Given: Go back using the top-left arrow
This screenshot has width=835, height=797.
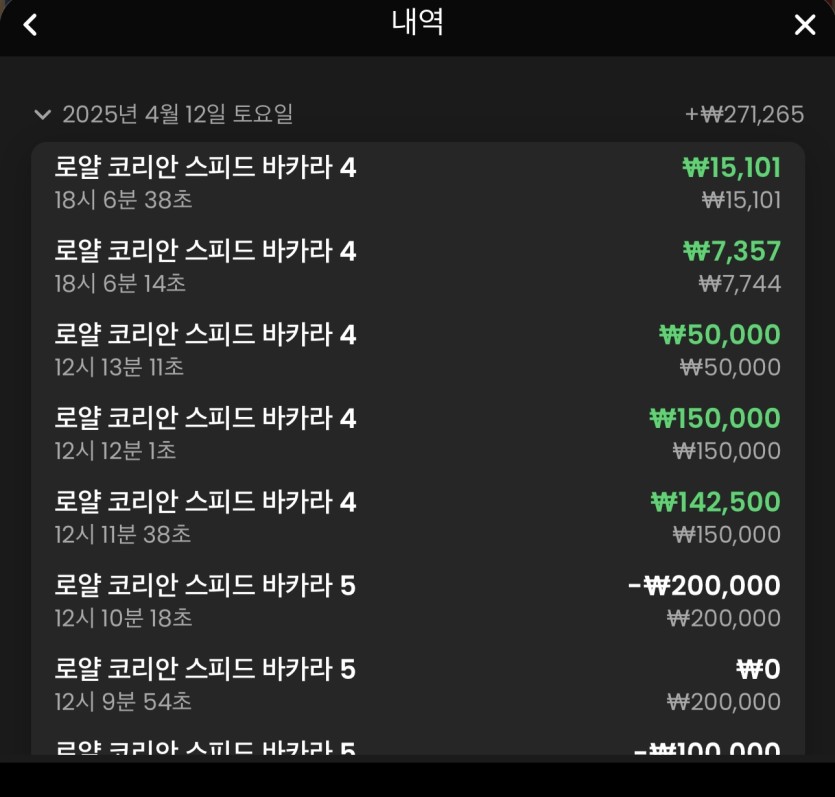Looking at the screenshot, I should [x=30, y=25].
